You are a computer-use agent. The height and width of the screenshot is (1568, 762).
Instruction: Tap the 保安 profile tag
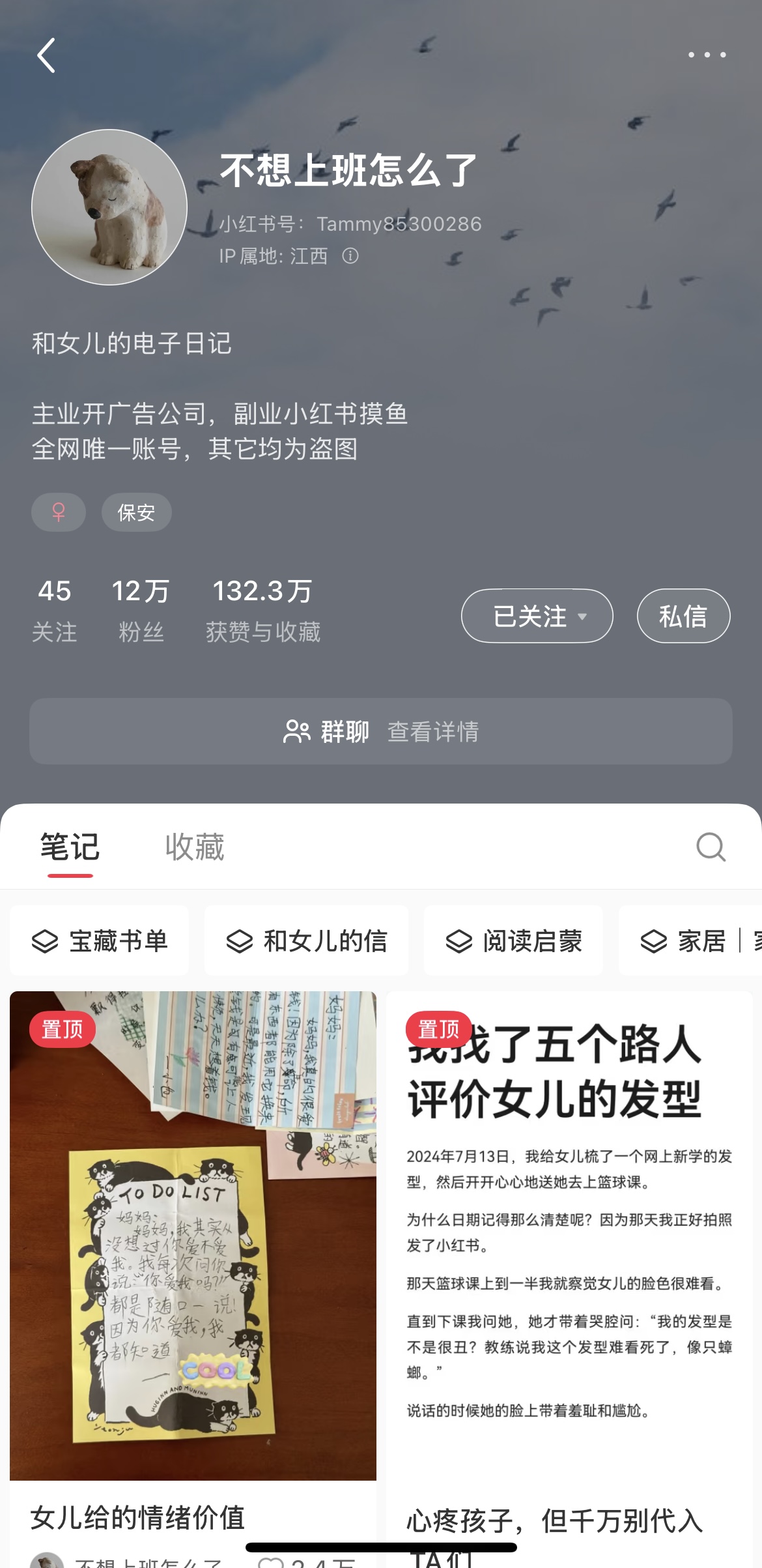(x=136, y=512)
